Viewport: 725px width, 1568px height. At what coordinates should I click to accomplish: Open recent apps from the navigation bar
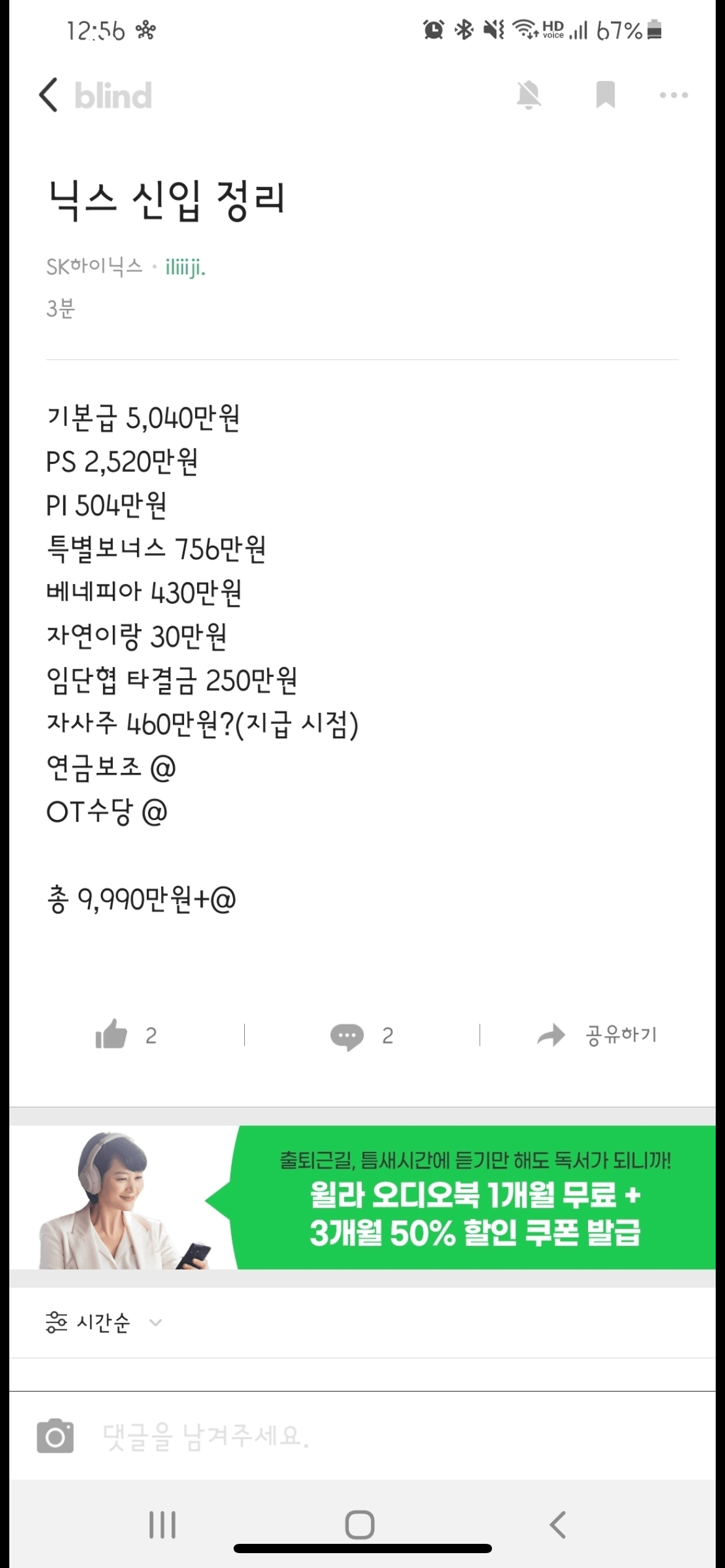(x=162, y=1525)
